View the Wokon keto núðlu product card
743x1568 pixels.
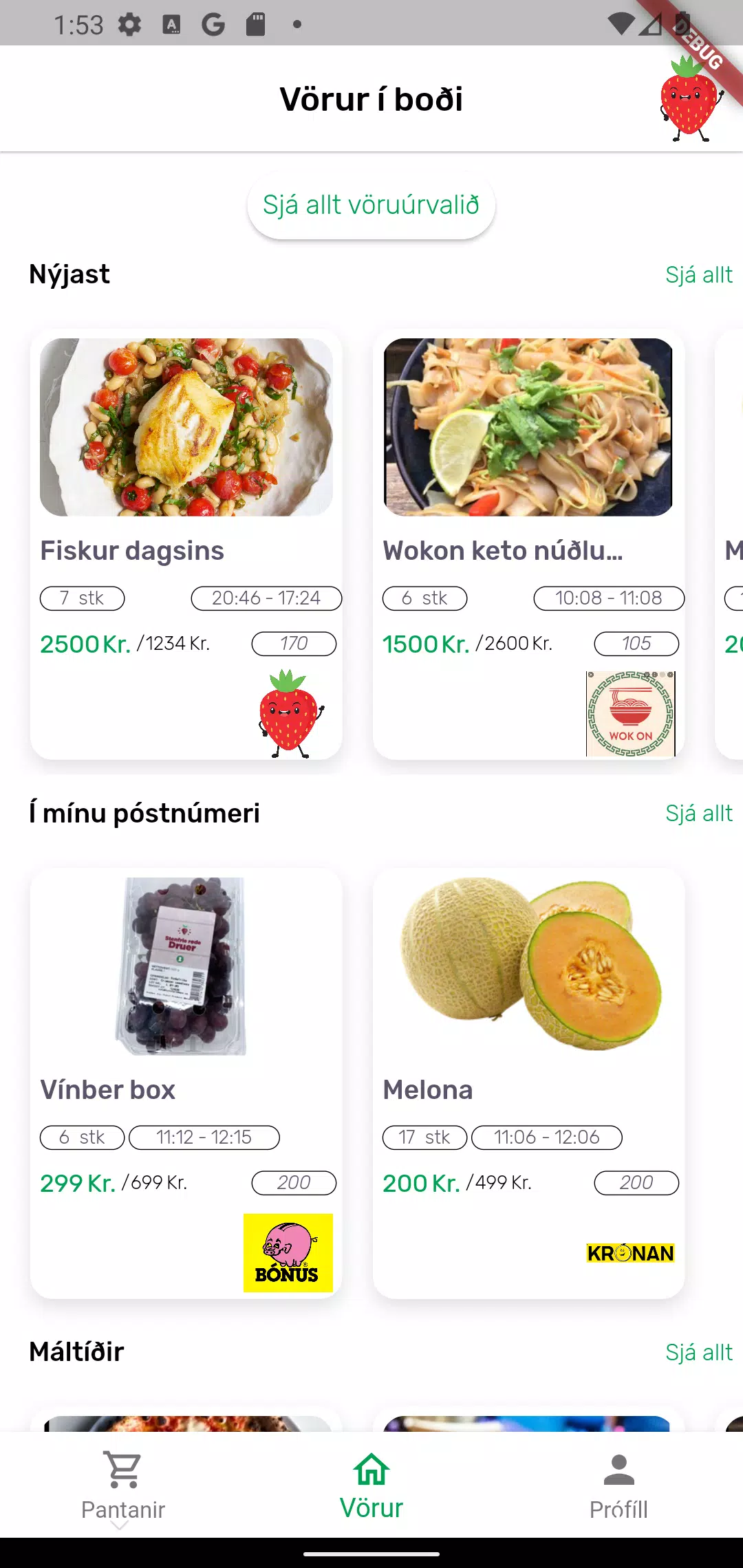(528, 543)
